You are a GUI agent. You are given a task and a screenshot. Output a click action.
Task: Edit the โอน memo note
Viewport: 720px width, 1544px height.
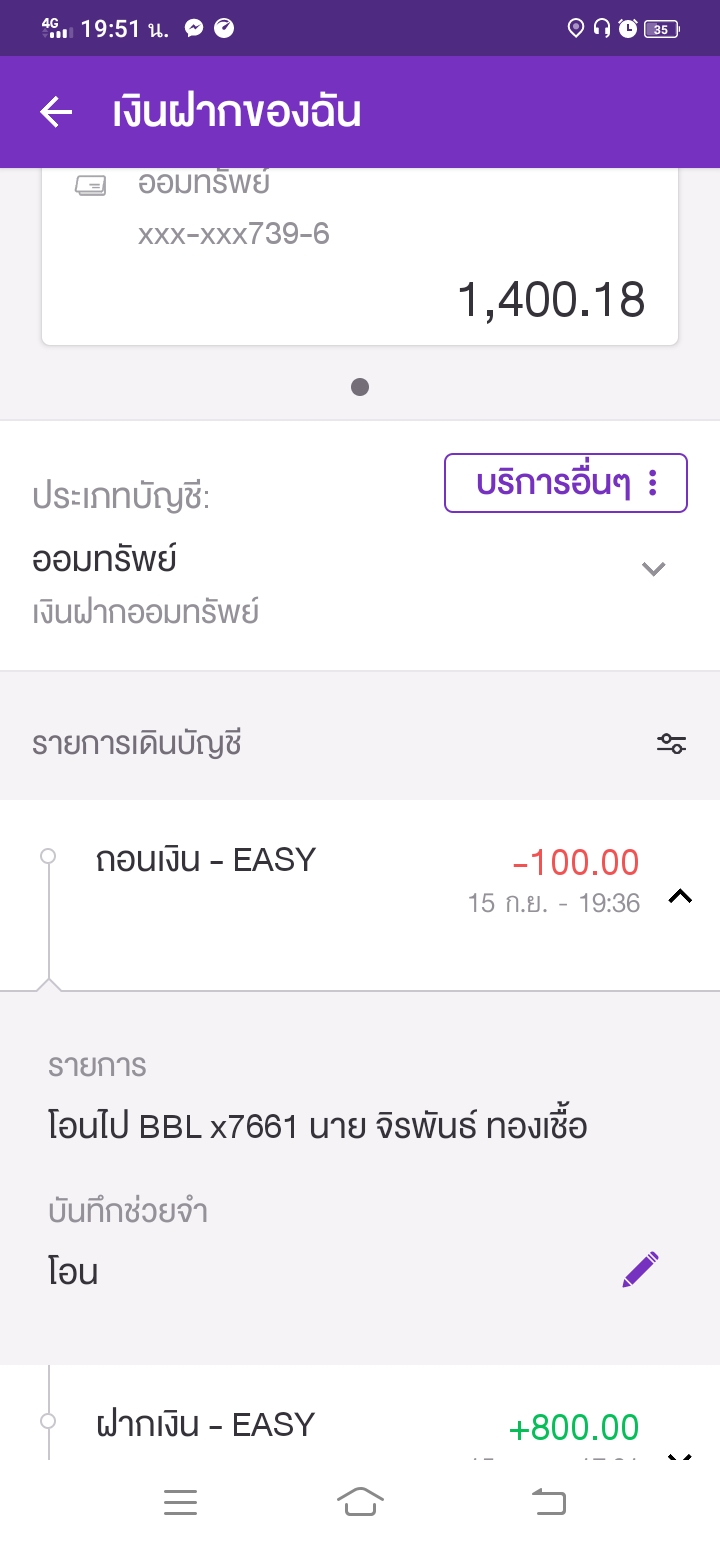tap(641, 1269)
